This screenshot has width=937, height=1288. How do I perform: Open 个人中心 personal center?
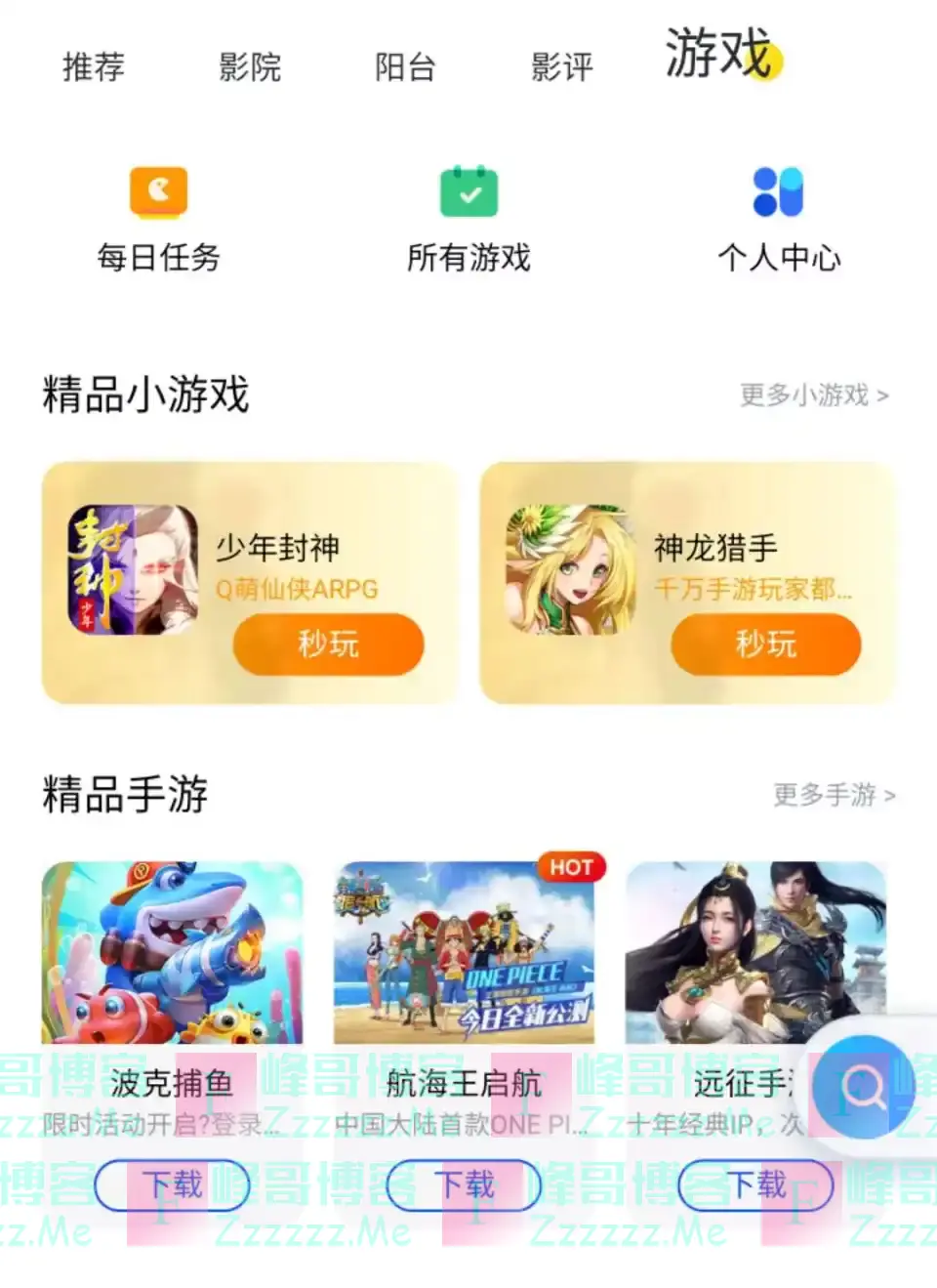pos(779,221)
